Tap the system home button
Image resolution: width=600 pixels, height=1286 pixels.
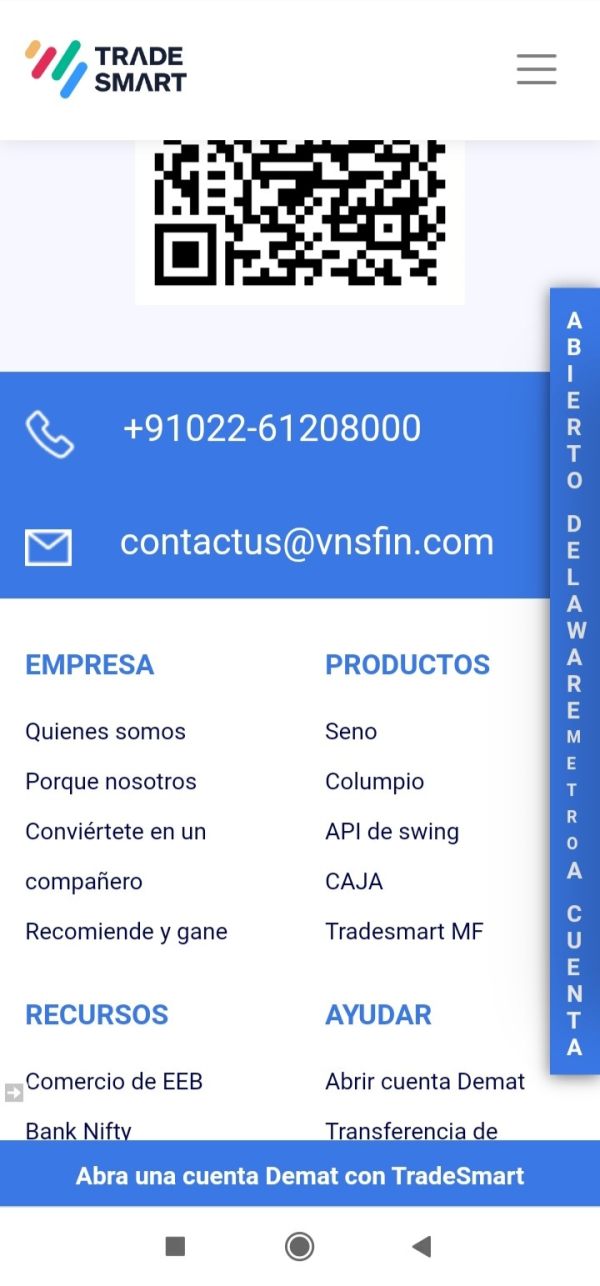pyautogui.click(x=299, y=1246)
